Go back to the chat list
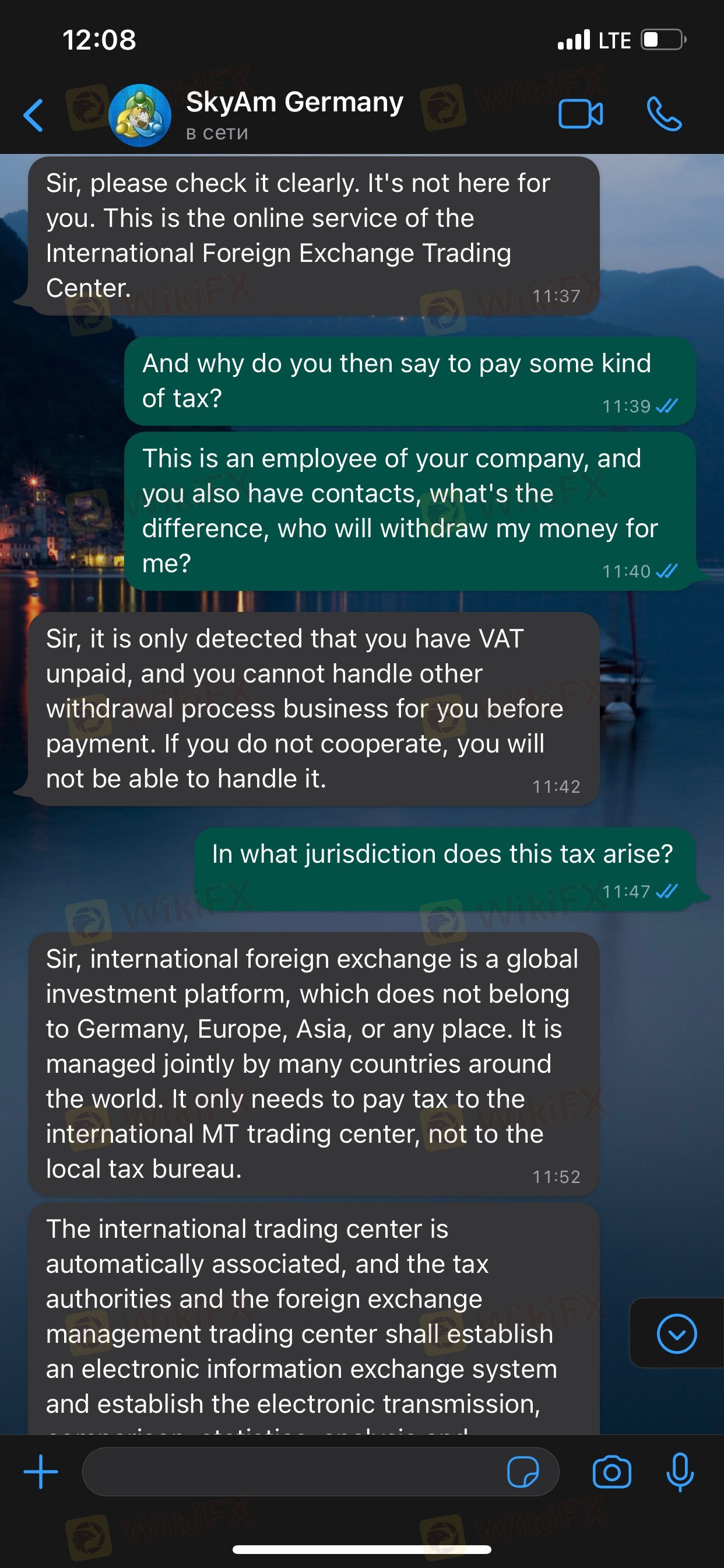 point(33,115)
